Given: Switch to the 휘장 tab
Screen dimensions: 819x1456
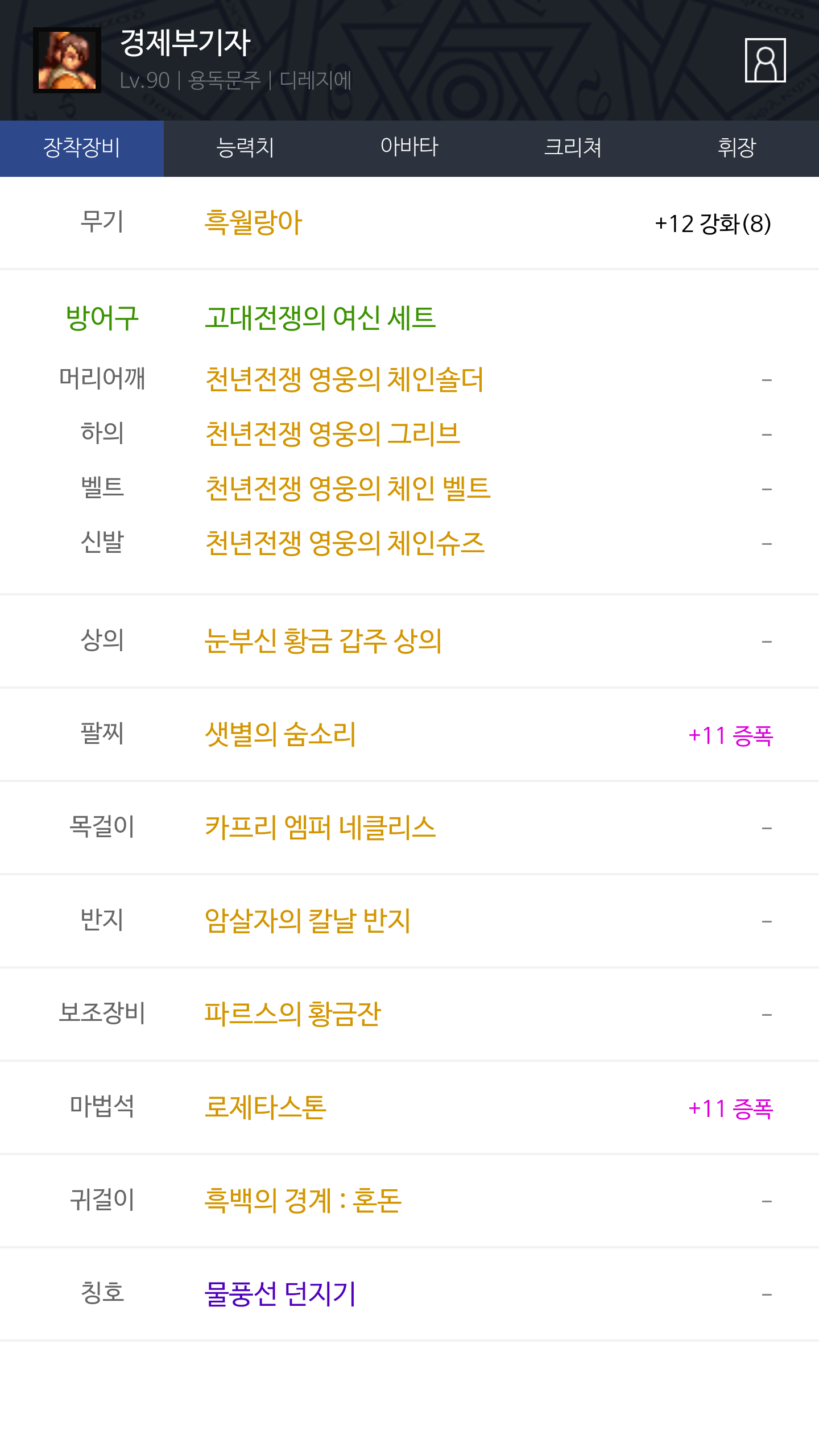Looking at the screenshot, I should tap(737, 148).
